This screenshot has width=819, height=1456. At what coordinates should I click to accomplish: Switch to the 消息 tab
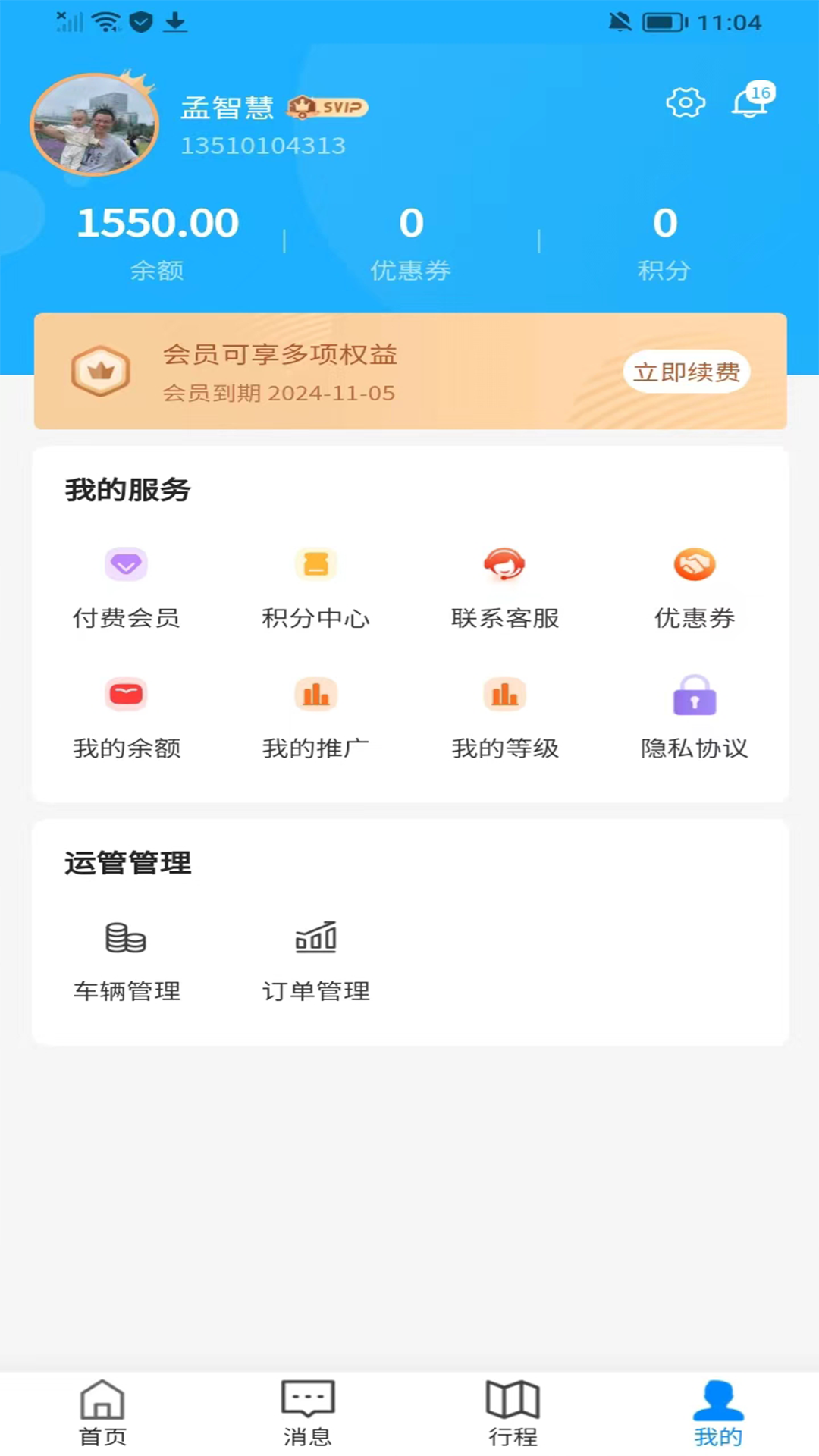(x=307, y=1414)
